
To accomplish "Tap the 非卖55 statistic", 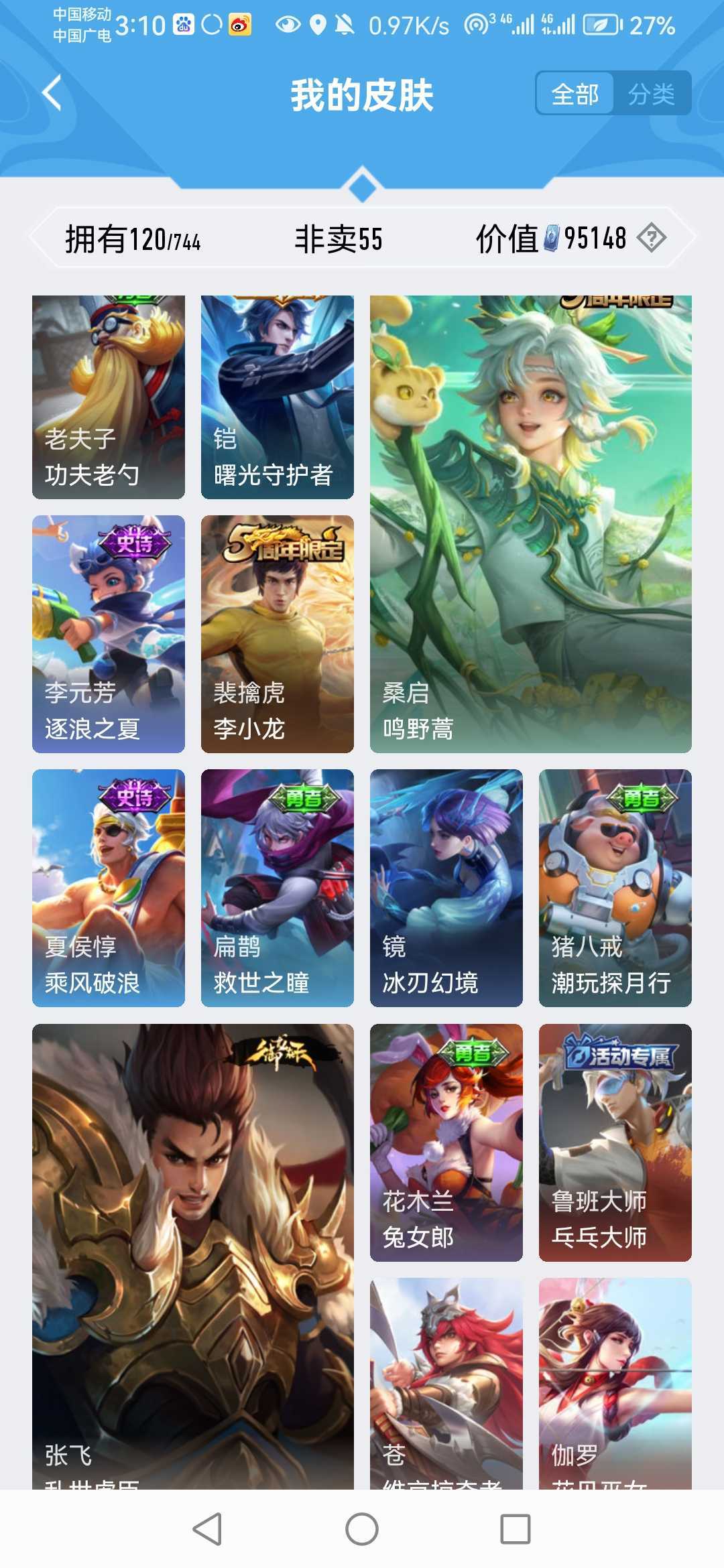I will click(337, 237).
